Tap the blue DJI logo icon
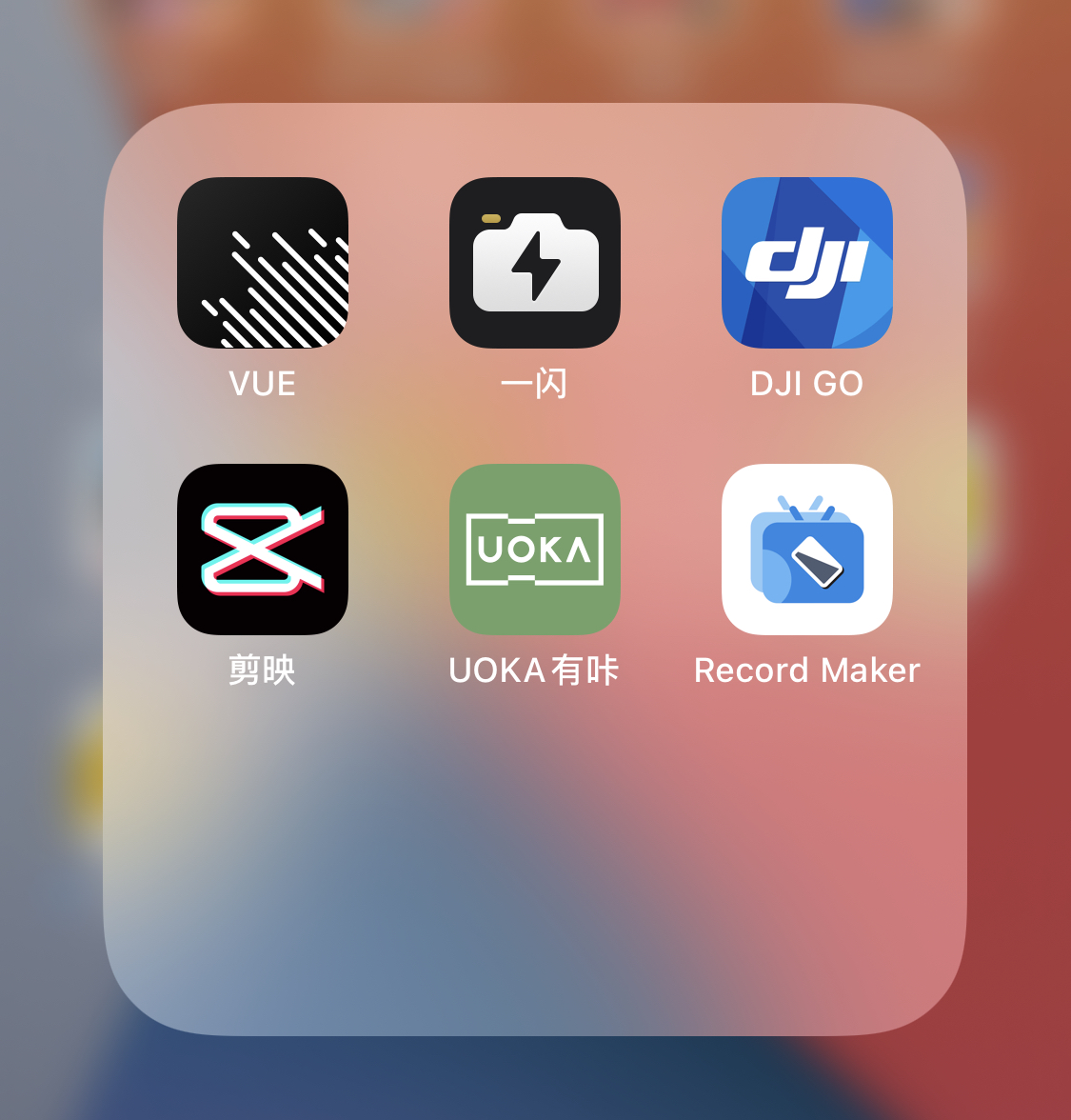The width and height of the screenshot is (1071, 1120). click(806, 261)
